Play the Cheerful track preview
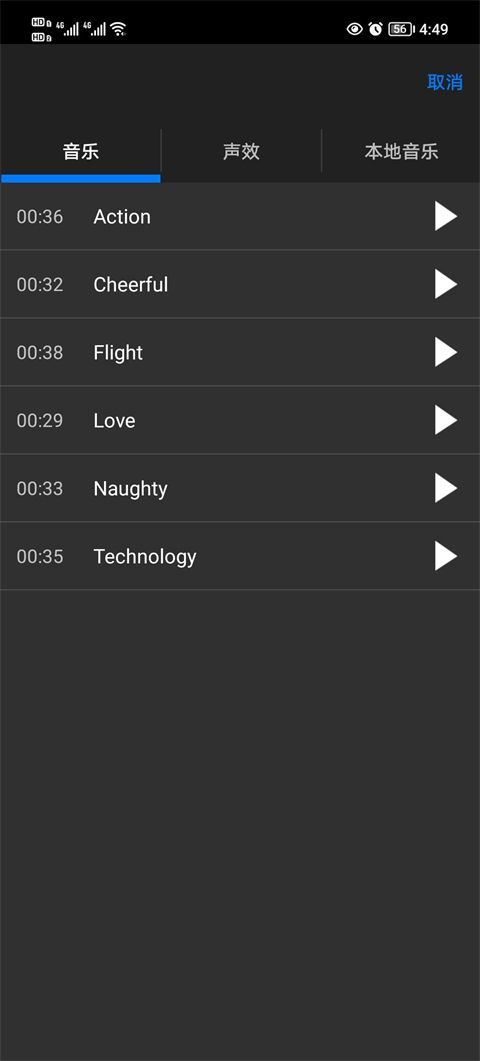 tap(445, 284)
